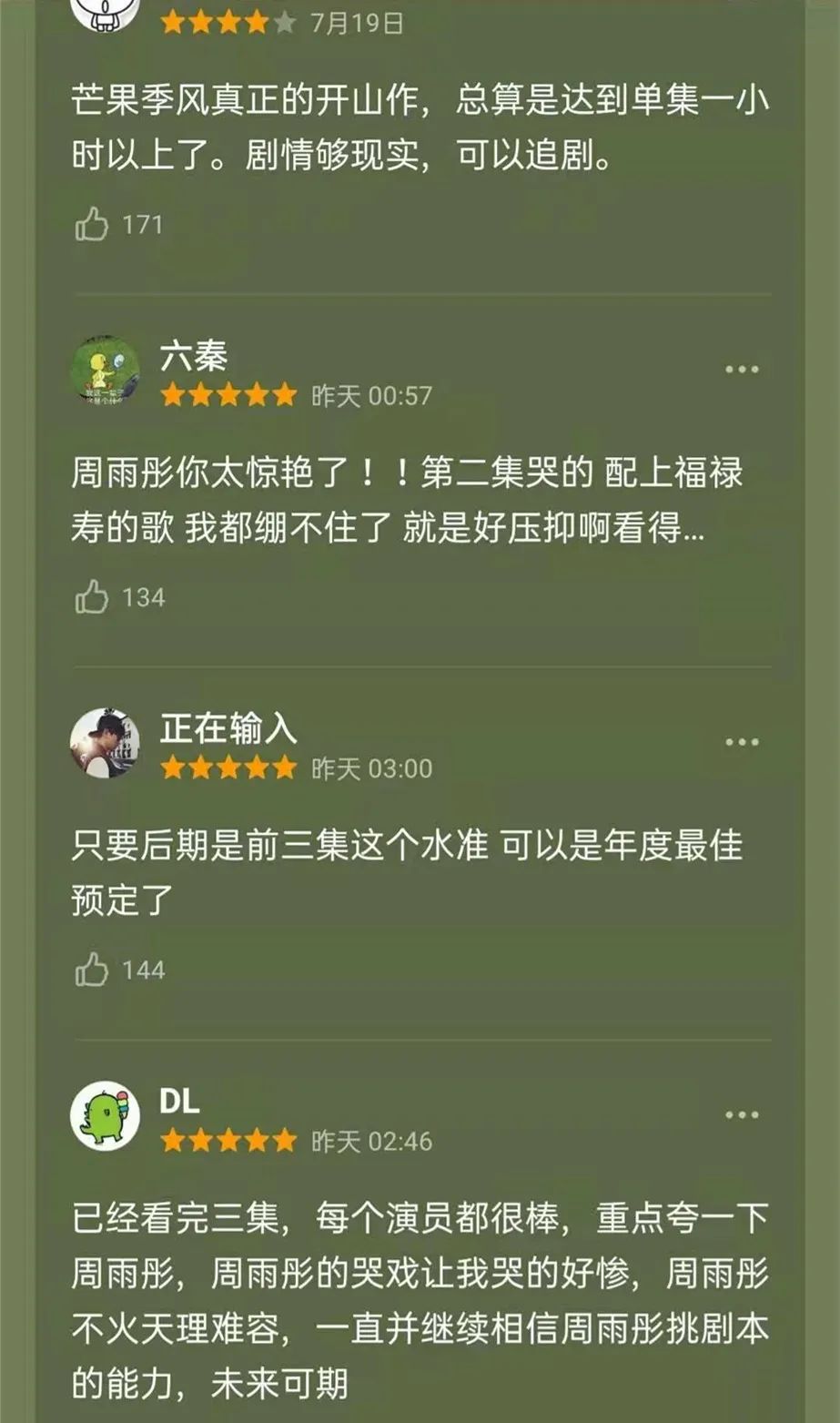Open overflow menu on 六秦's review
The image size is (840, 1423).
click(x=742, y=369)
